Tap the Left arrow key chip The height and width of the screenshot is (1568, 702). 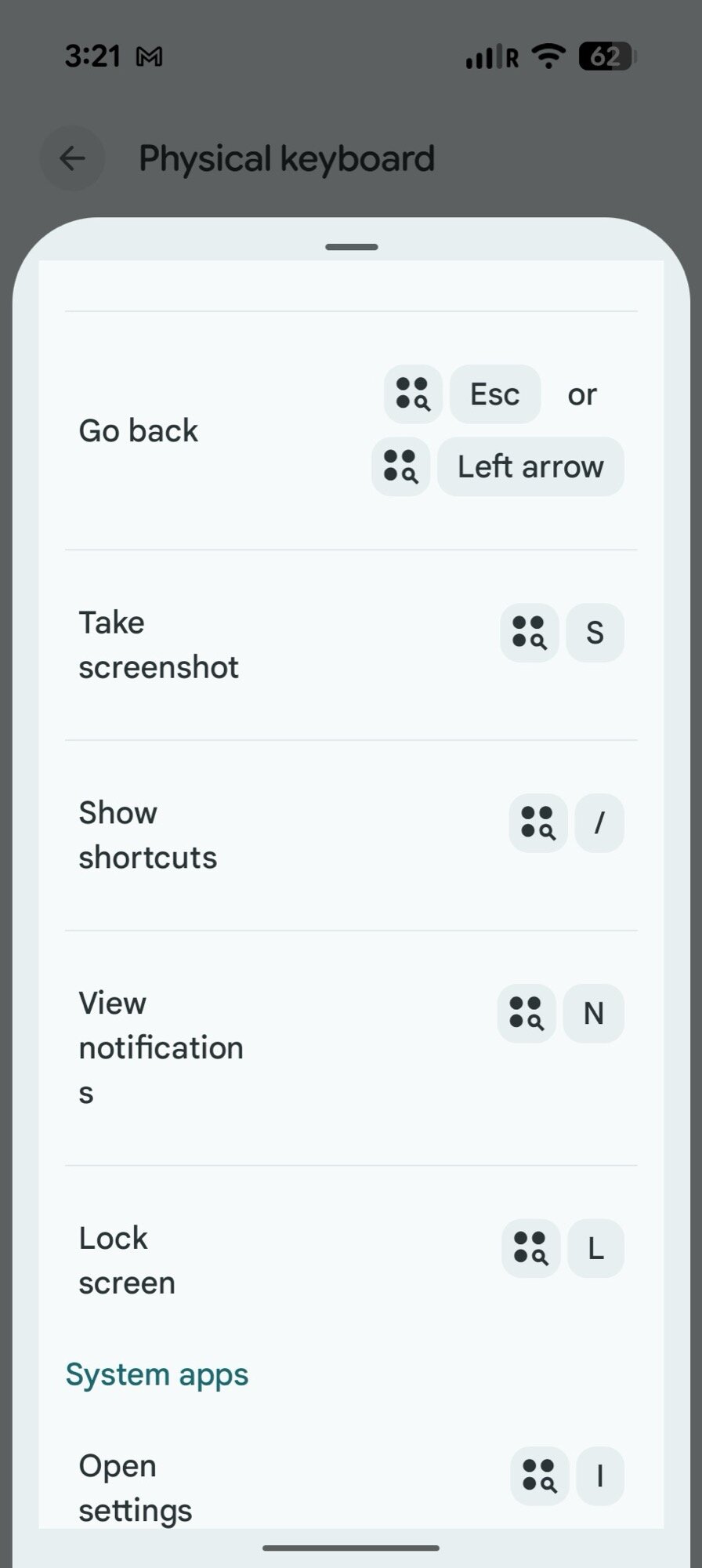[530, 466]
